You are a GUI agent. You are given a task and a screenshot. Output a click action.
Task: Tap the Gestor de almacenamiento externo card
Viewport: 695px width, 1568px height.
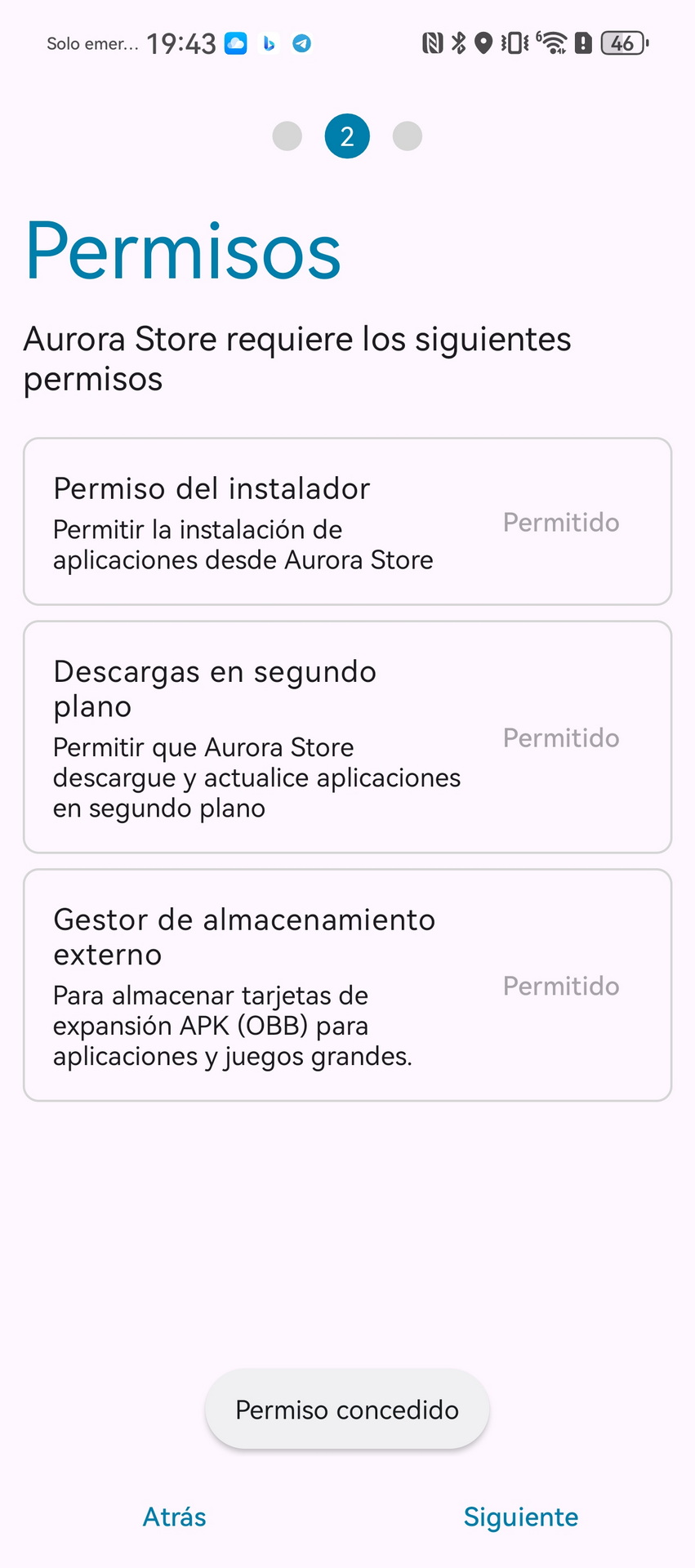coord(347,986)
